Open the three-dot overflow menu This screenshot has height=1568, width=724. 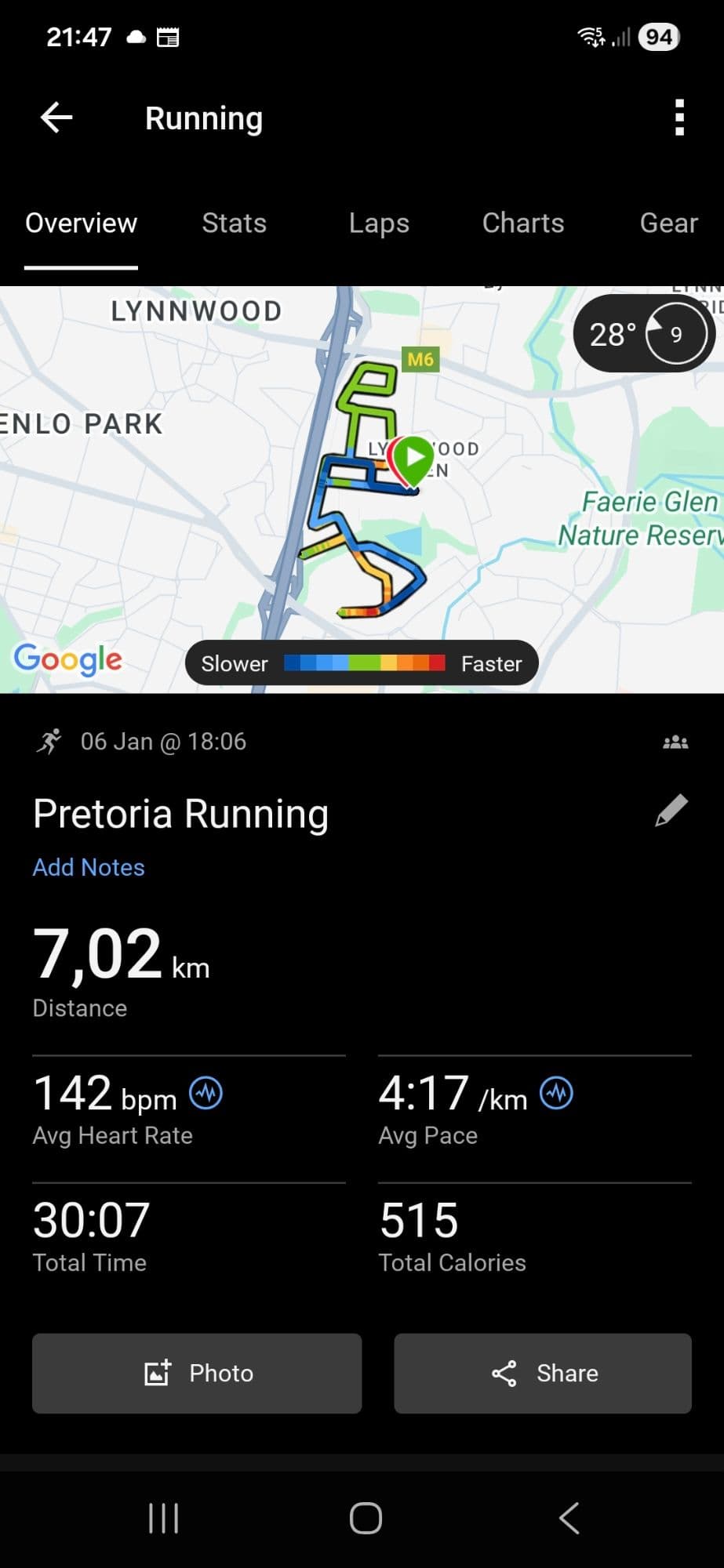pos(679,118)
